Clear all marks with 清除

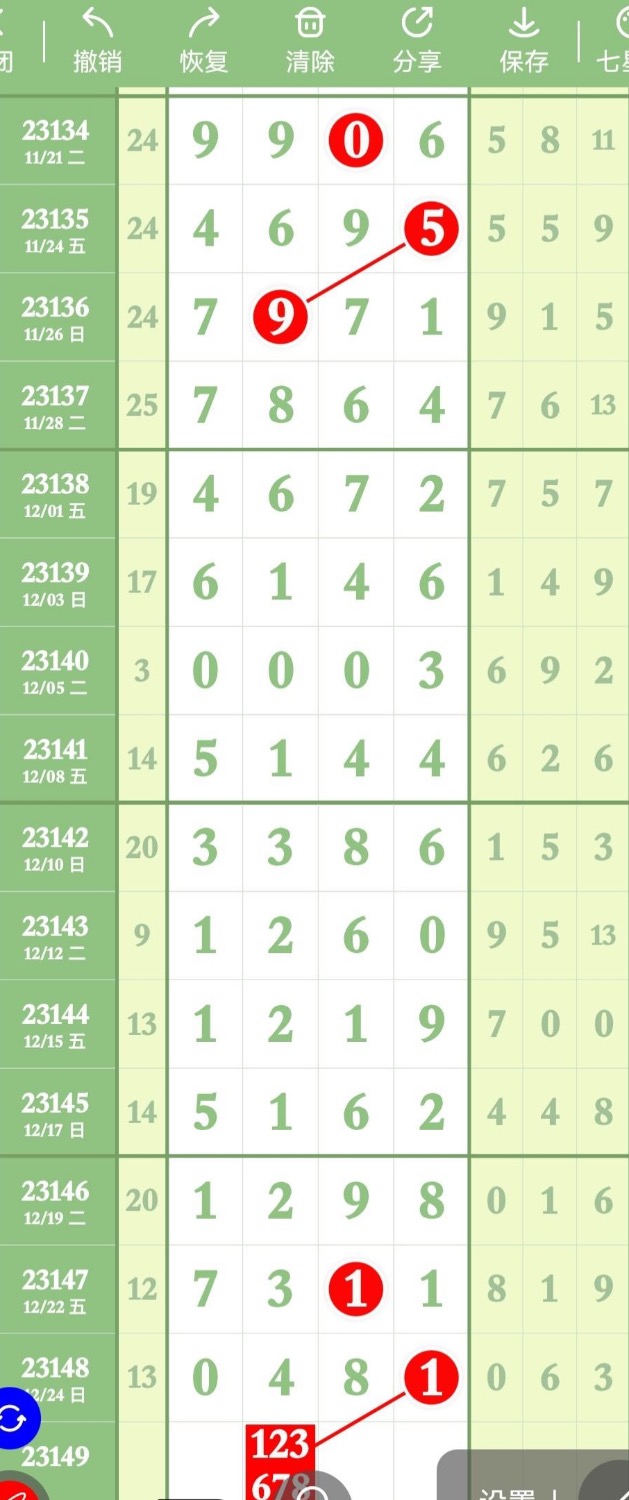pyautogui.click(x=310, y=40)
